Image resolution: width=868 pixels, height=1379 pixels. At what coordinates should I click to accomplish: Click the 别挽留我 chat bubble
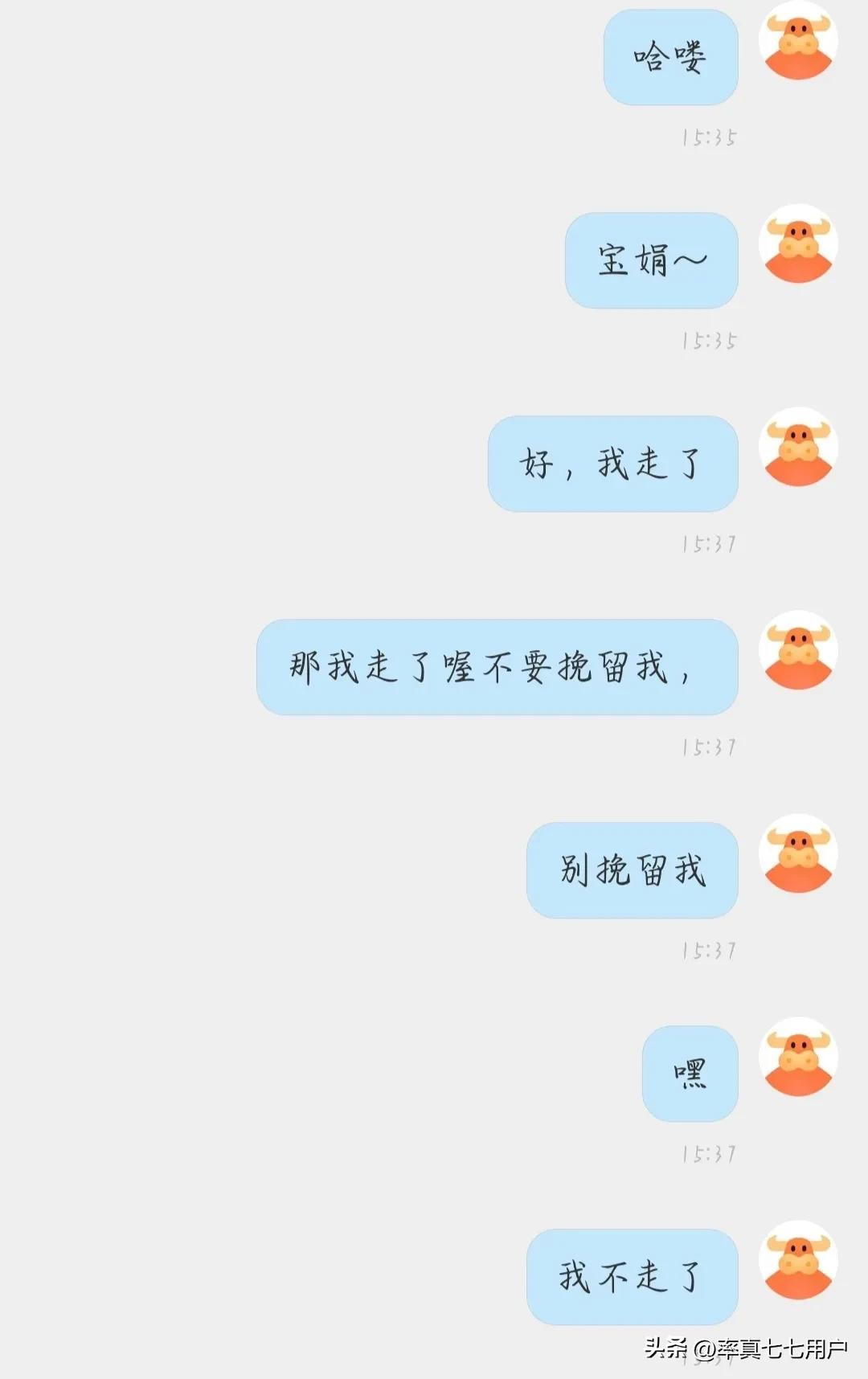pyautogui.click(x=633, y=871)
